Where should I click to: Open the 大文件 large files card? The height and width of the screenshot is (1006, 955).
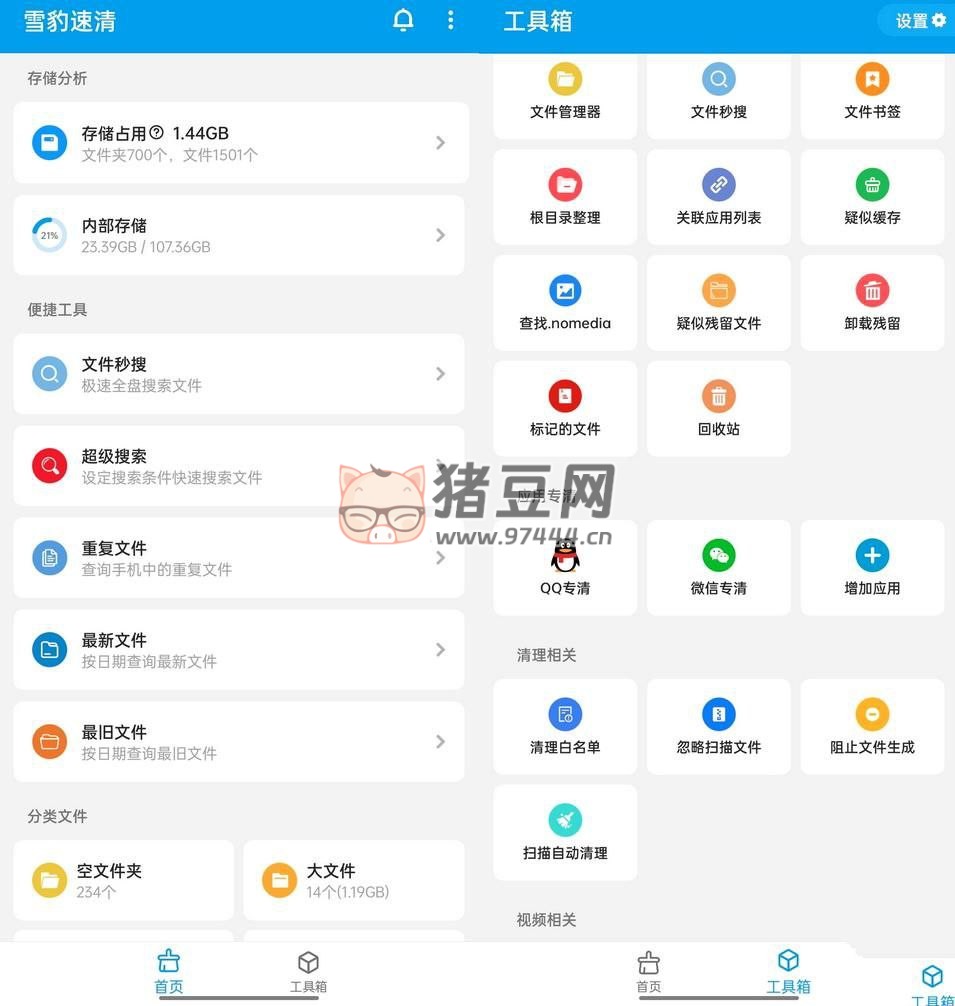tap(353, 880)
